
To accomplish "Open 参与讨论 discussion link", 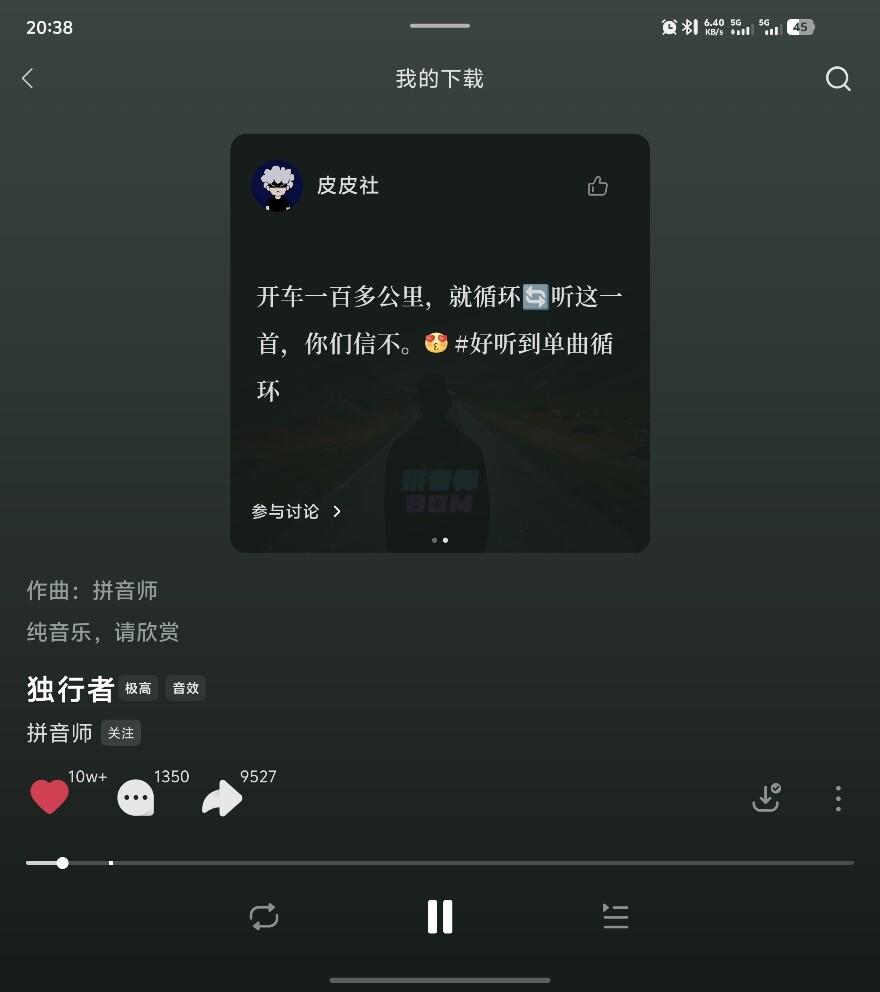I will tap(296, 511).
